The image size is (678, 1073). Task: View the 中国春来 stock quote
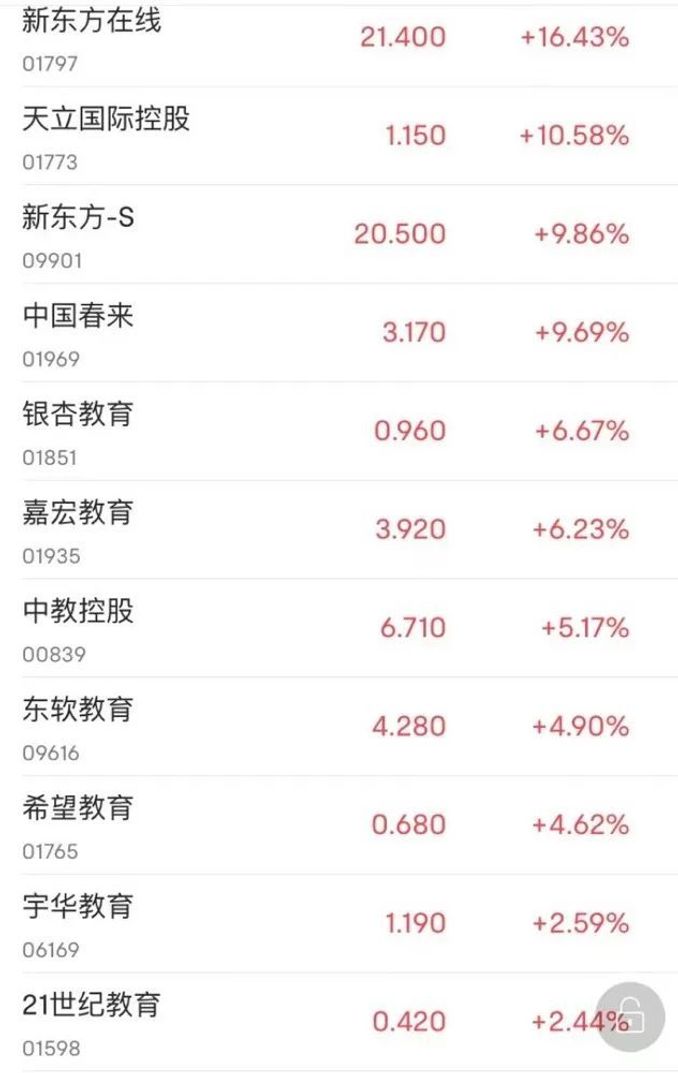pyautogui.click(x=77, y=316)
